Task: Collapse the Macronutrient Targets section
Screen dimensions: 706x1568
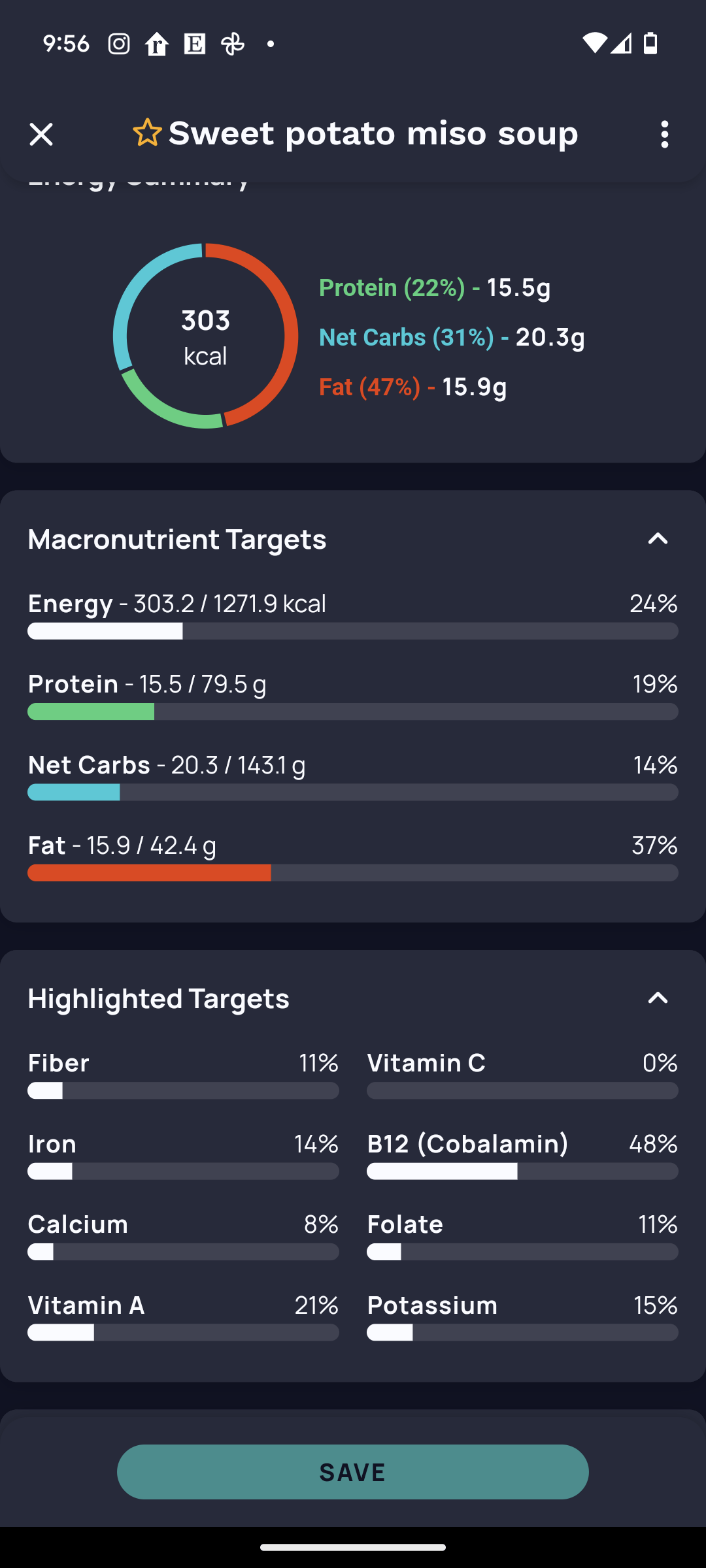Action: tap(658, 539)
